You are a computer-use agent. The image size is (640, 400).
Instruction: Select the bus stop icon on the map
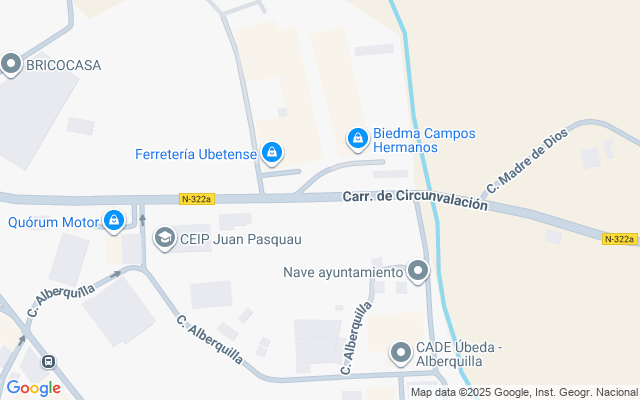pos(47,362)
